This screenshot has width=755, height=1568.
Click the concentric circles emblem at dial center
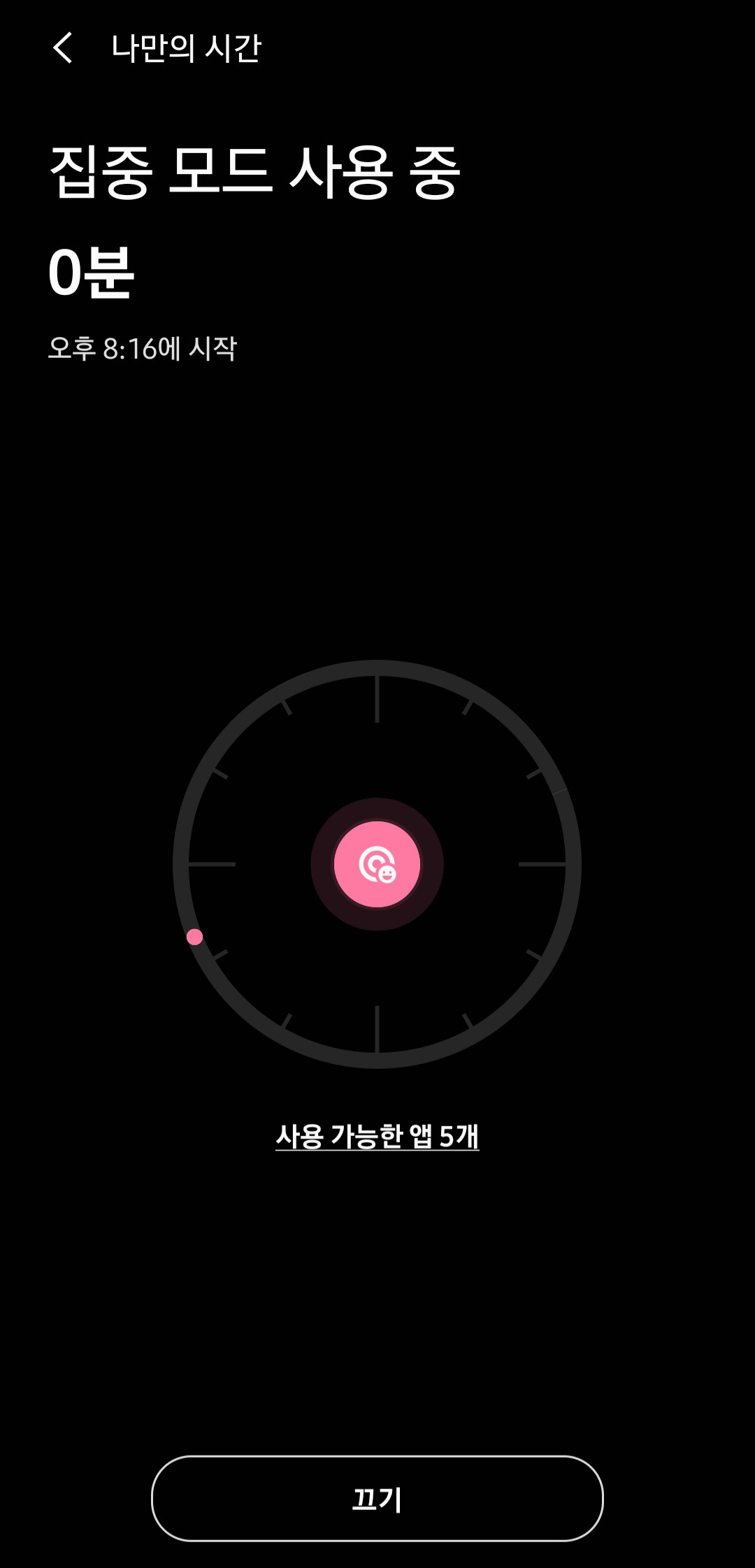(x=377, y=865)
